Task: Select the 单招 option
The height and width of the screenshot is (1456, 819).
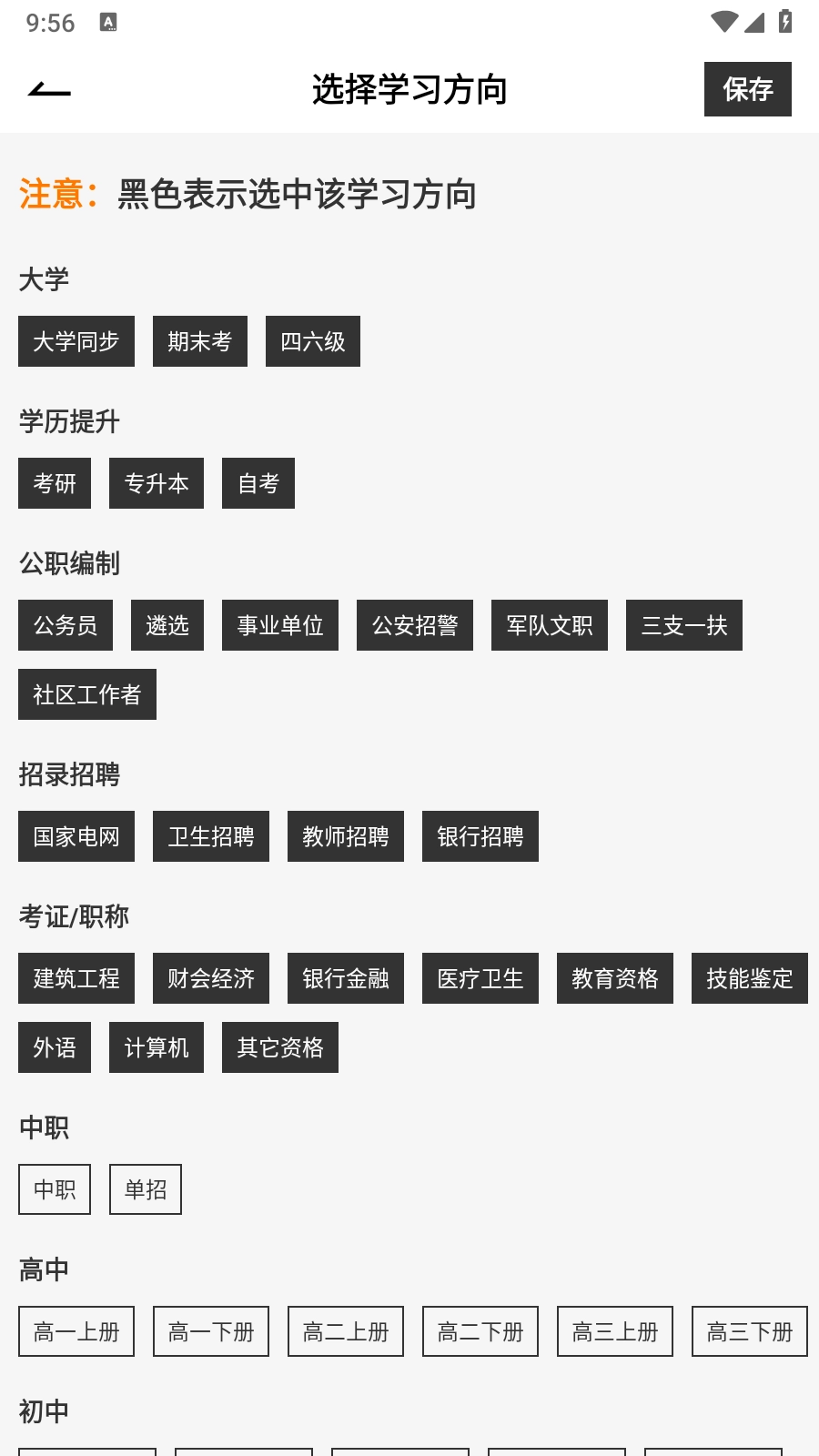Action: coord(146,1189)
